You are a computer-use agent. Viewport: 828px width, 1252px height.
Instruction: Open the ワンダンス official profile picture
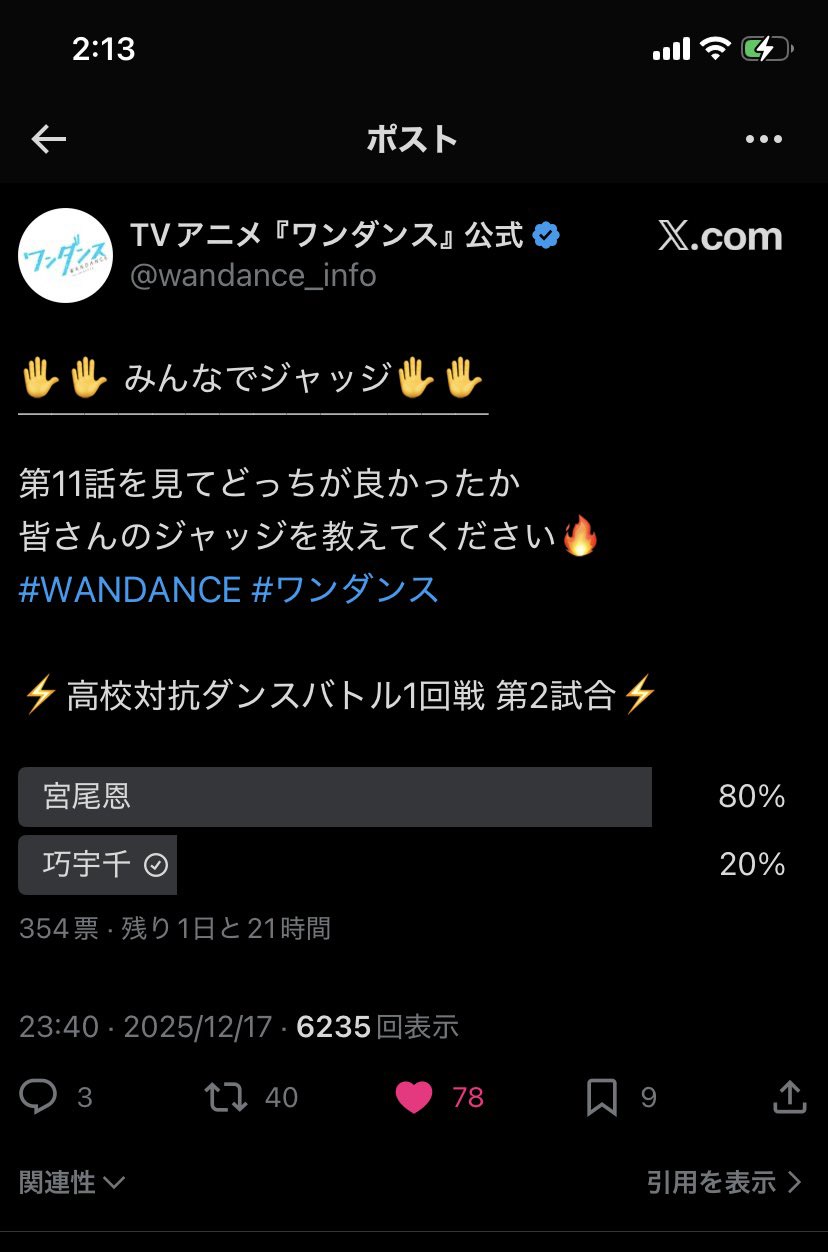click(66, 255)
